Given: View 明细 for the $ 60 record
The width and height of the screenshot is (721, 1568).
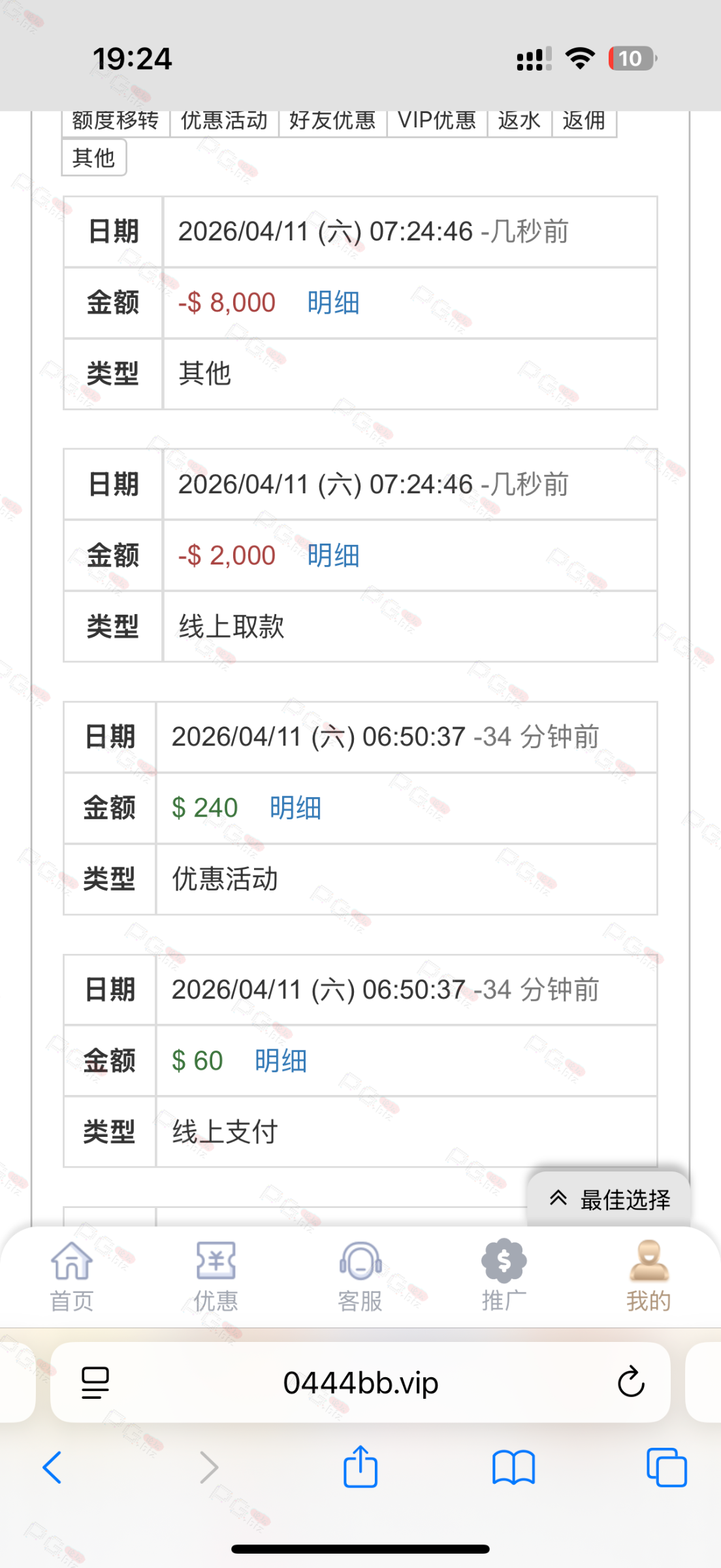Looking at the screenshot, I should 281,1061.
